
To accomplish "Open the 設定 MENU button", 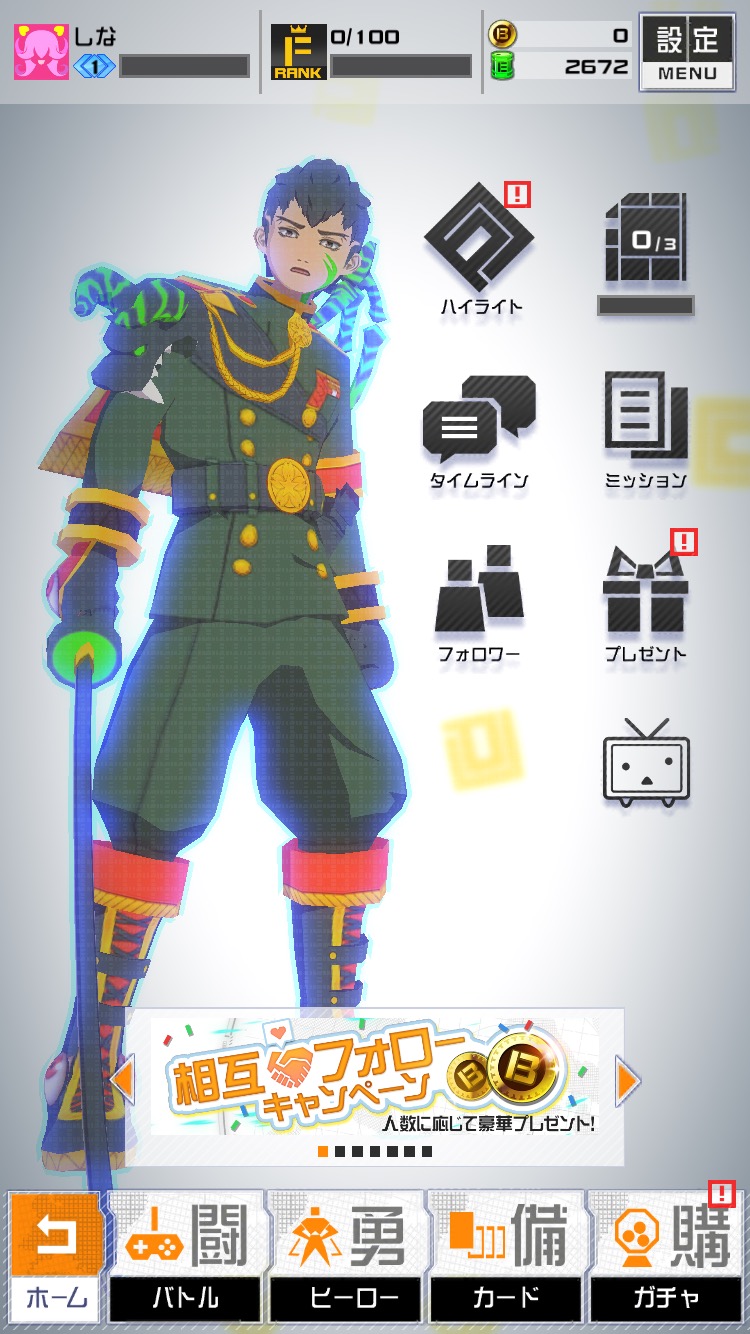I will (x=687, y=51).
